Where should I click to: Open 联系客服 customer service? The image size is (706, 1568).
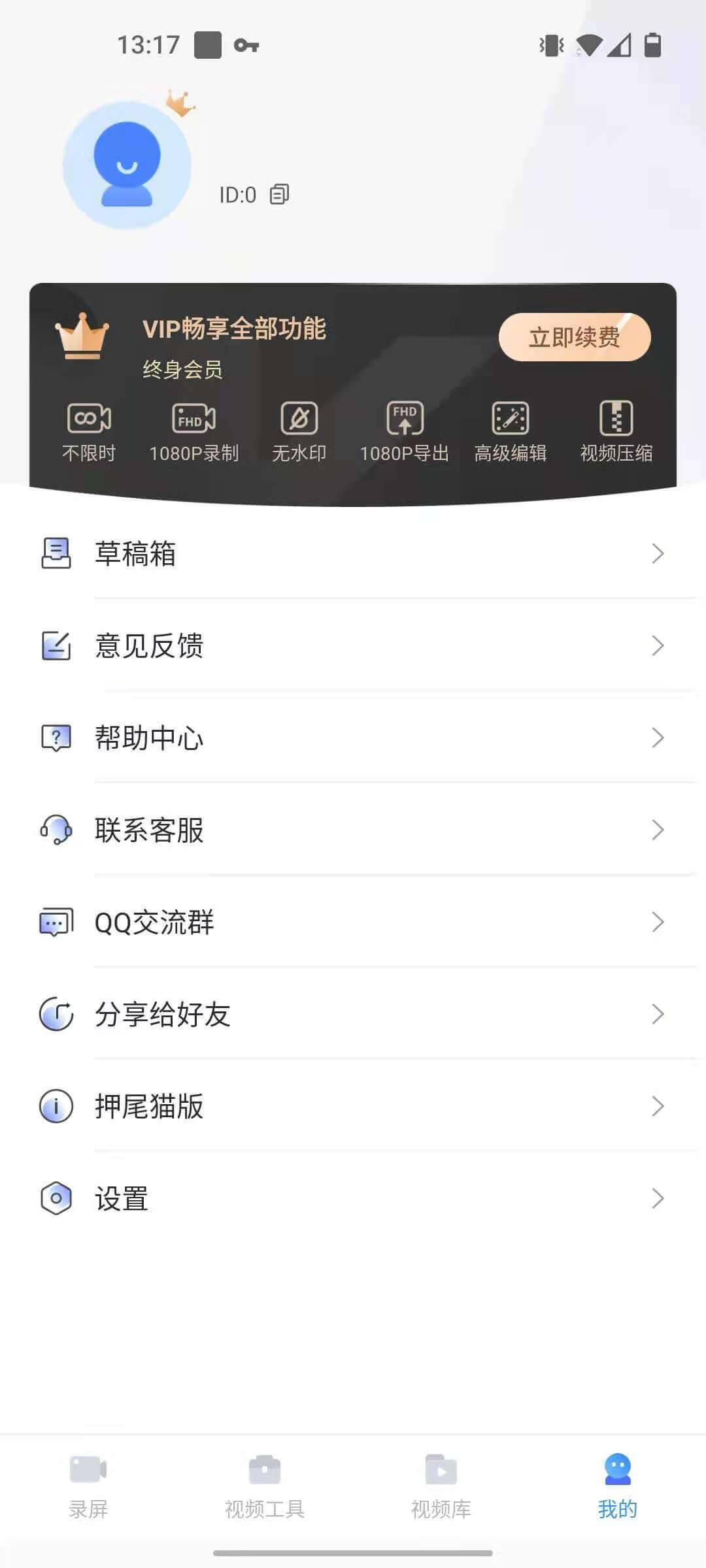click(x=353, y=830)
